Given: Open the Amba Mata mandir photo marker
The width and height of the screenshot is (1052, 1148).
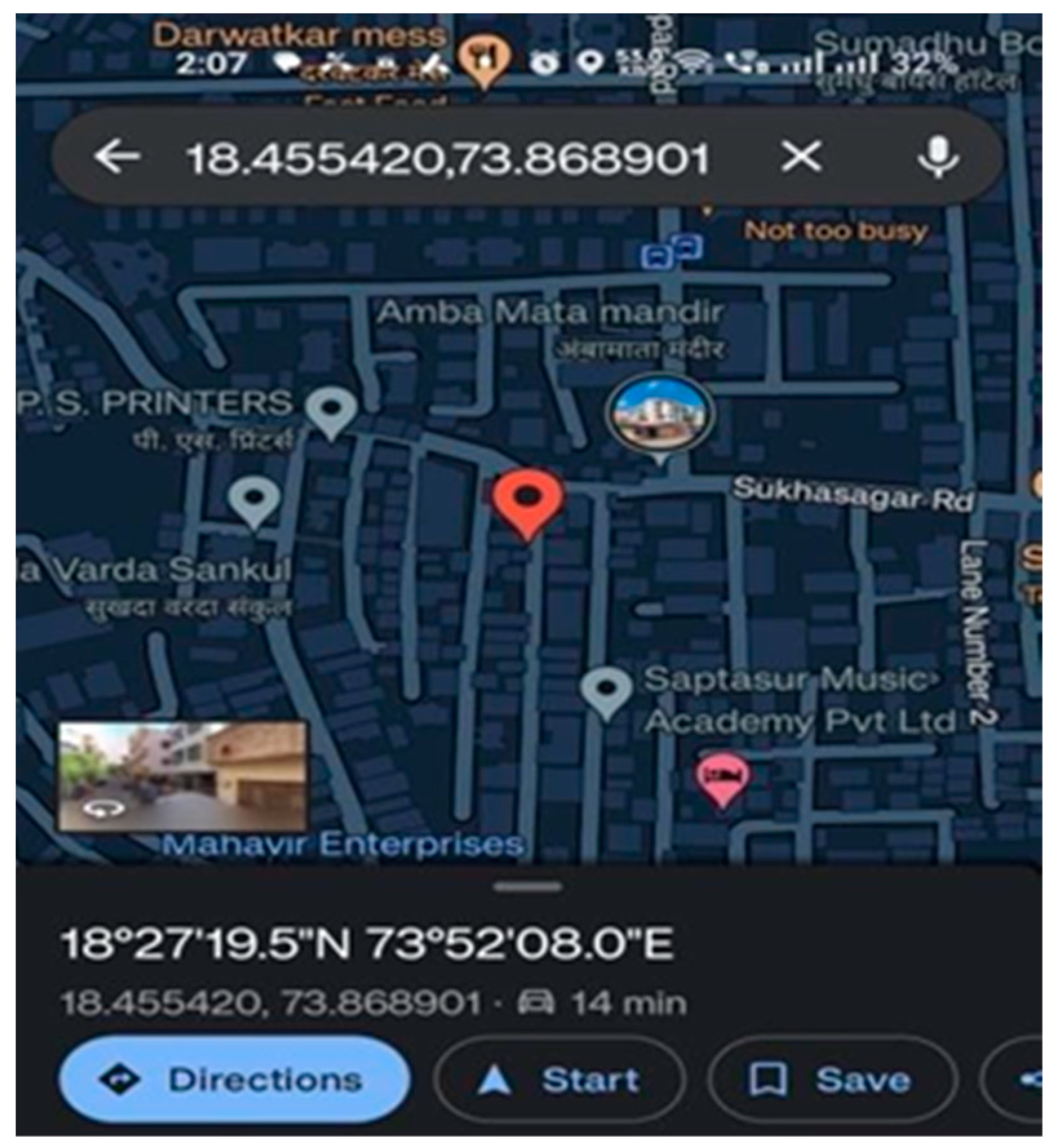Looking at the screenshot, I should click(660, 414).
